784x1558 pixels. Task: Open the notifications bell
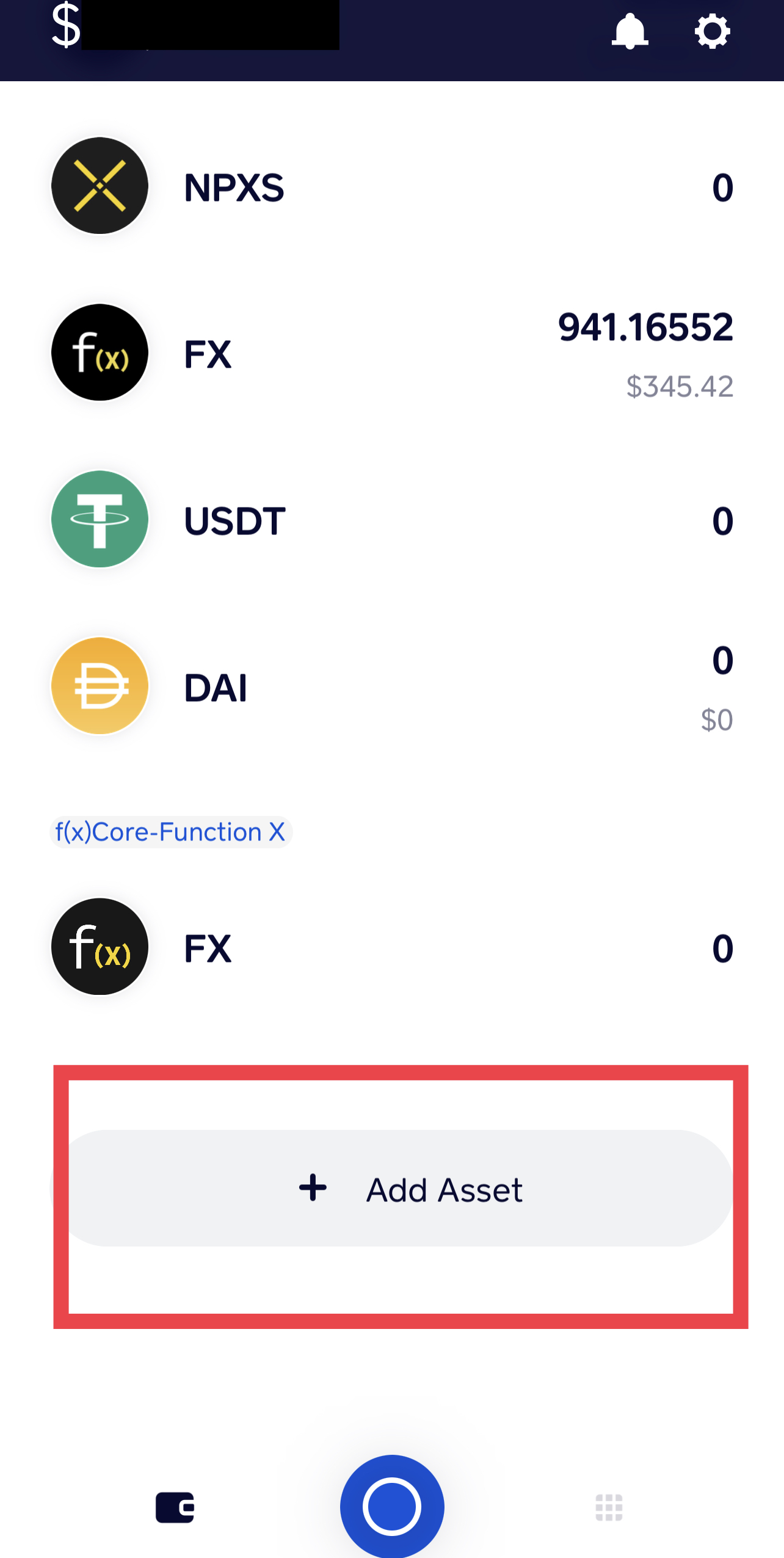[630, 31]
